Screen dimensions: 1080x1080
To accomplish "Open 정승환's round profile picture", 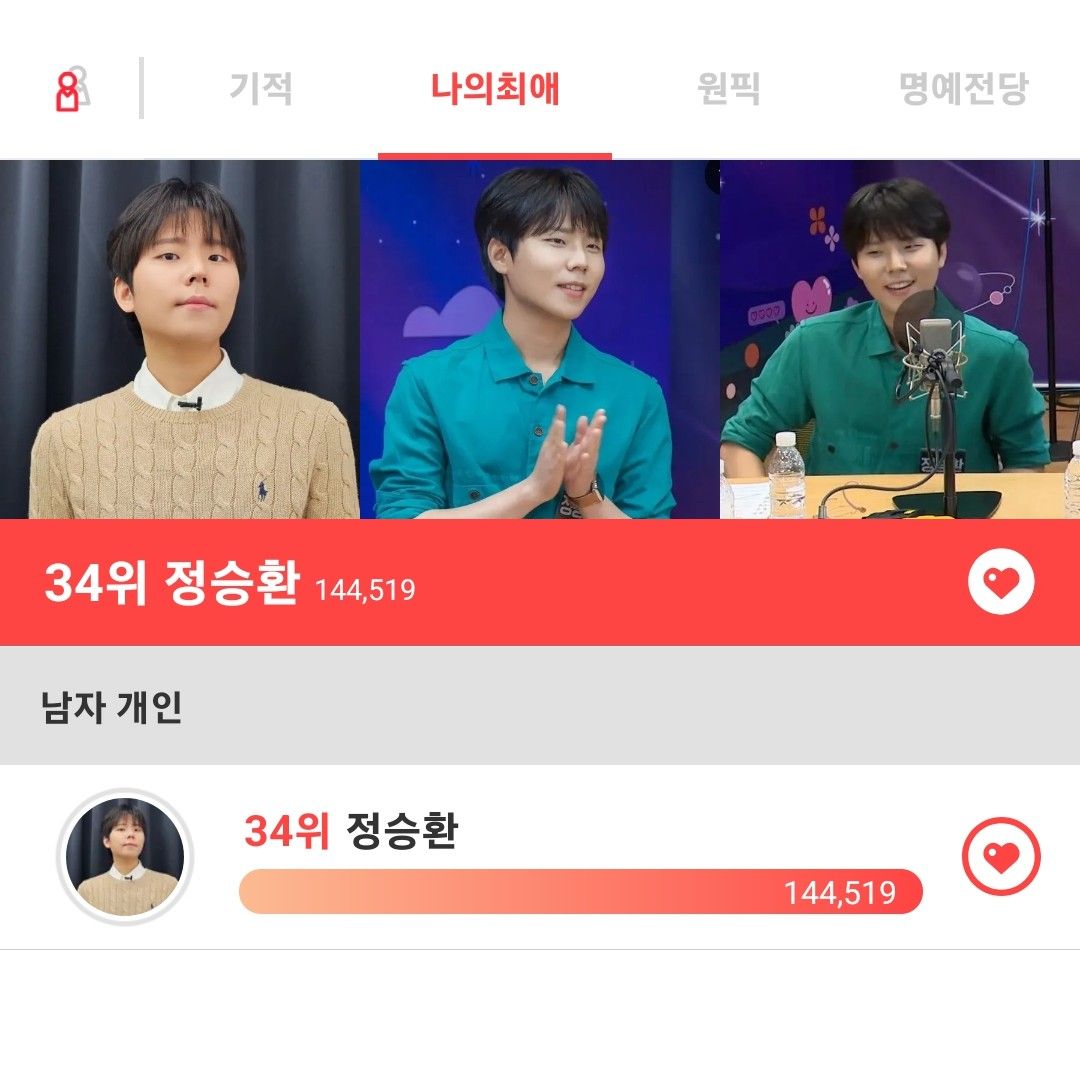I will click(x=125, y=857).
